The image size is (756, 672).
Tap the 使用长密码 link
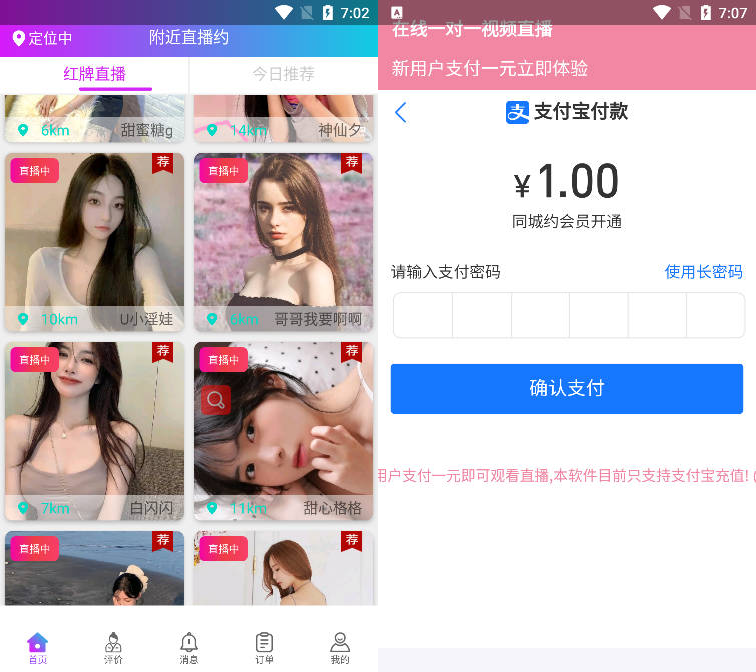(x=703, y=272)
